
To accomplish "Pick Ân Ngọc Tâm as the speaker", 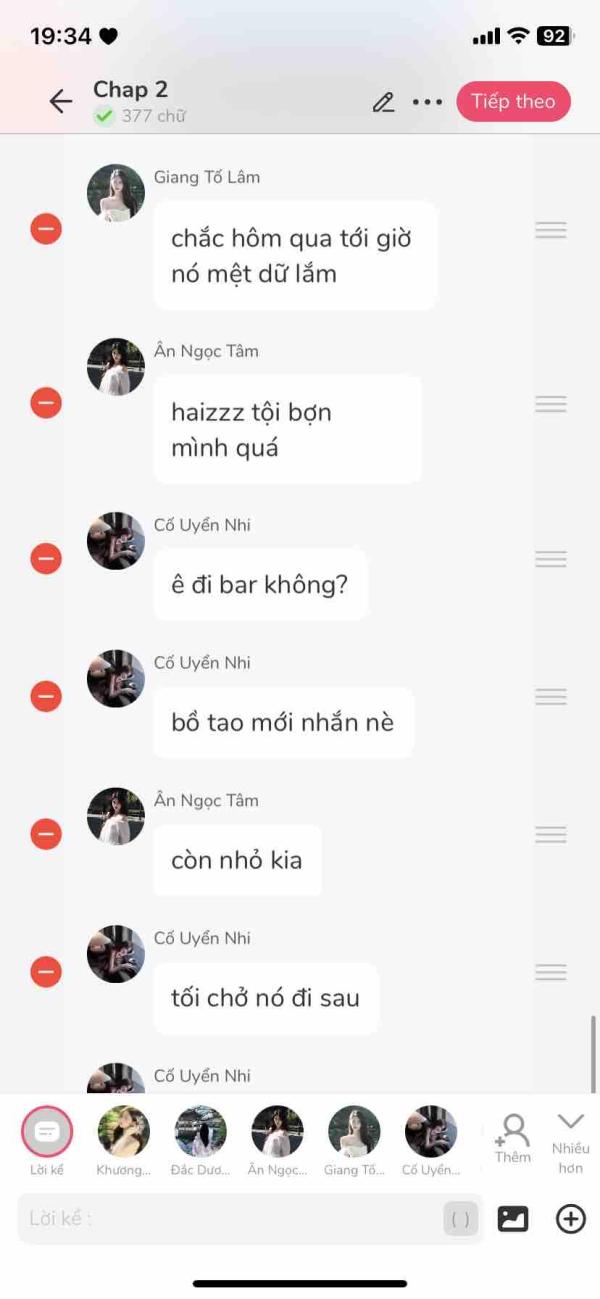I will [x=277, y=1140].
